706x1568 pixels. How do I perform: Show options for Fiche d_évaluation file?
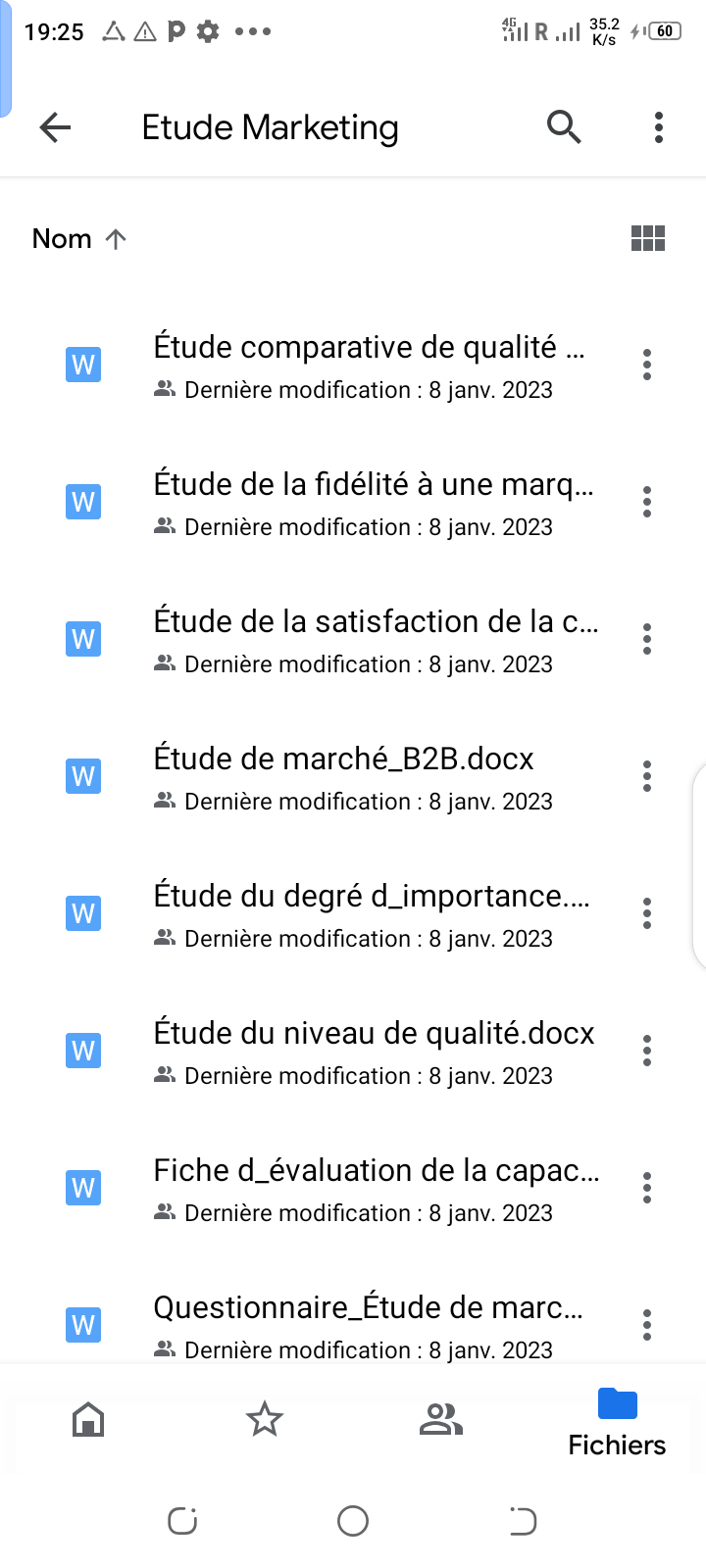coord(647,1188)
